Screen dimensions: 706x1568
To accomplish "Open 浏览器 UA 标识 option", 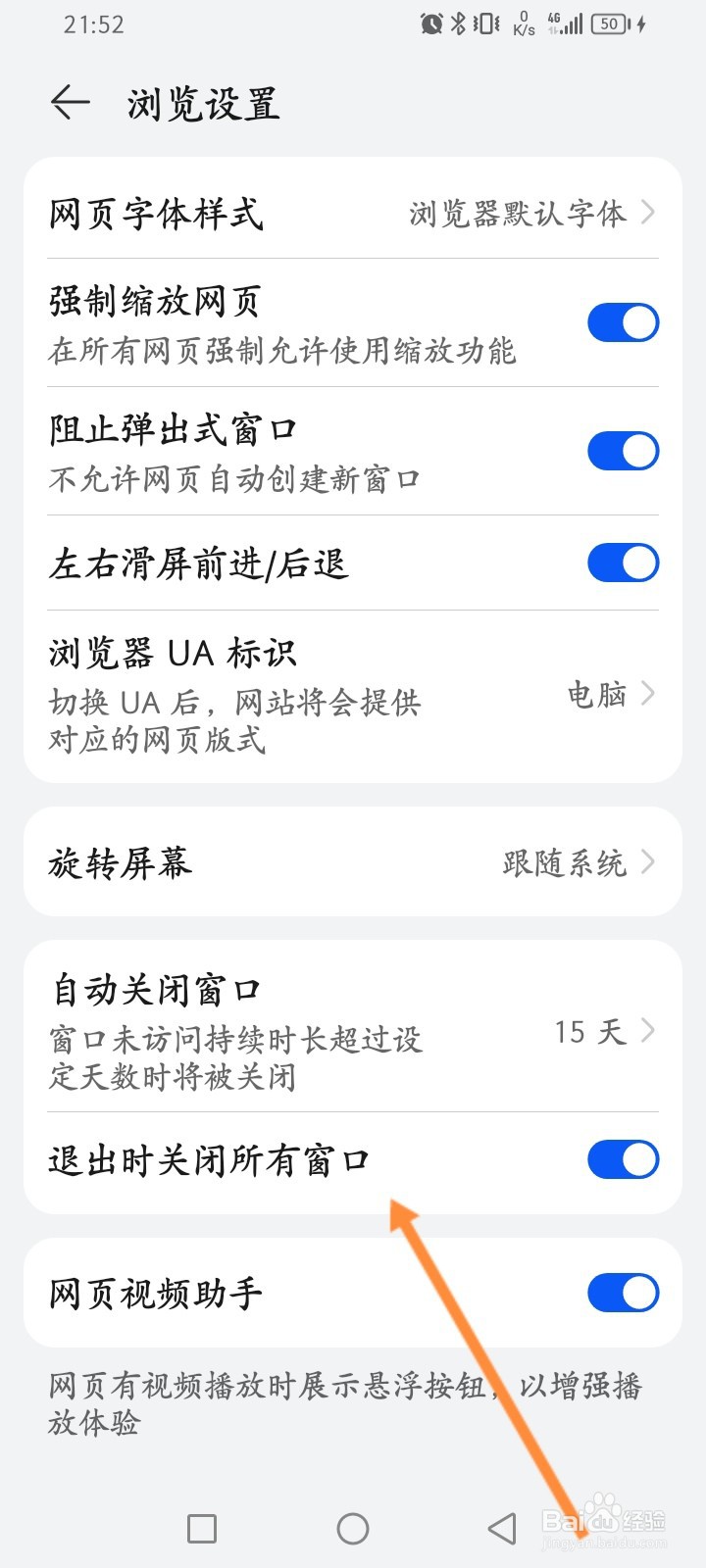I will pyautogui.click(x=353, y=696).
